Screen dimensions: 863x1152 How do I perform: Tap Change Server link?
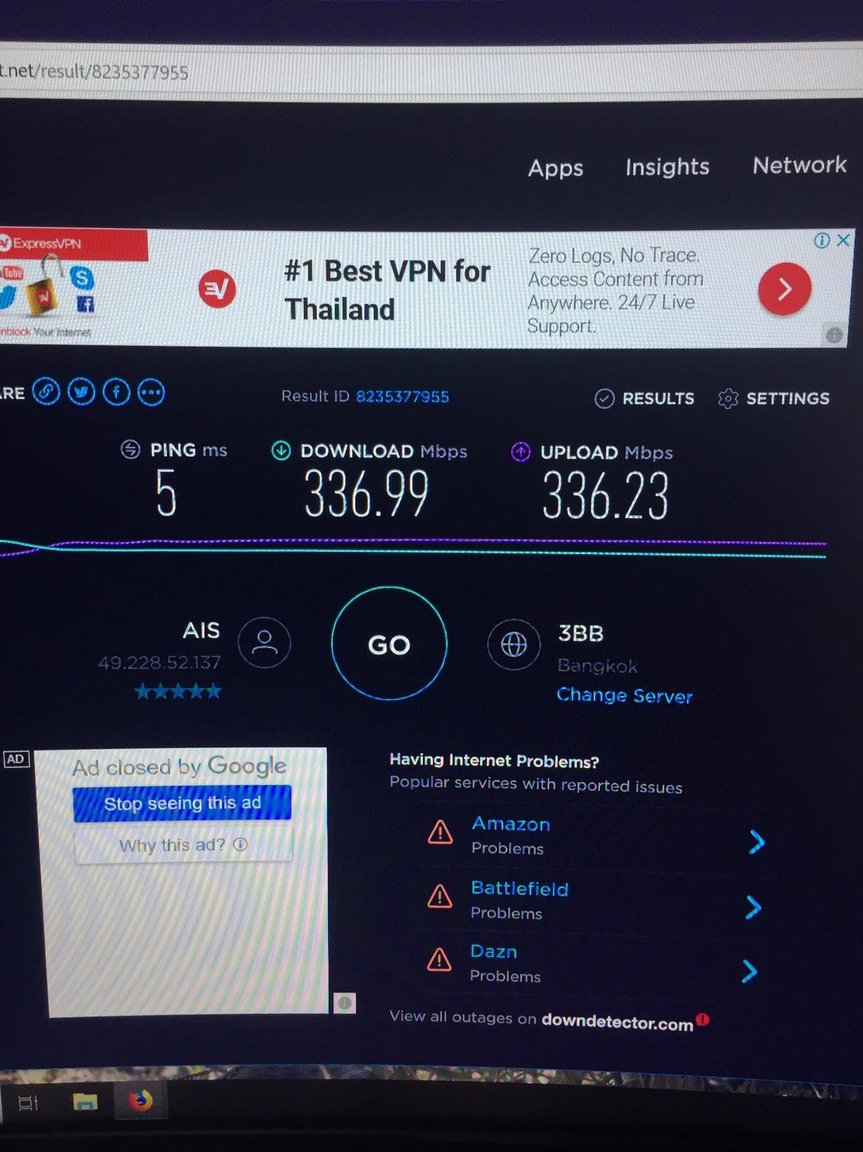tap(624, 696)
